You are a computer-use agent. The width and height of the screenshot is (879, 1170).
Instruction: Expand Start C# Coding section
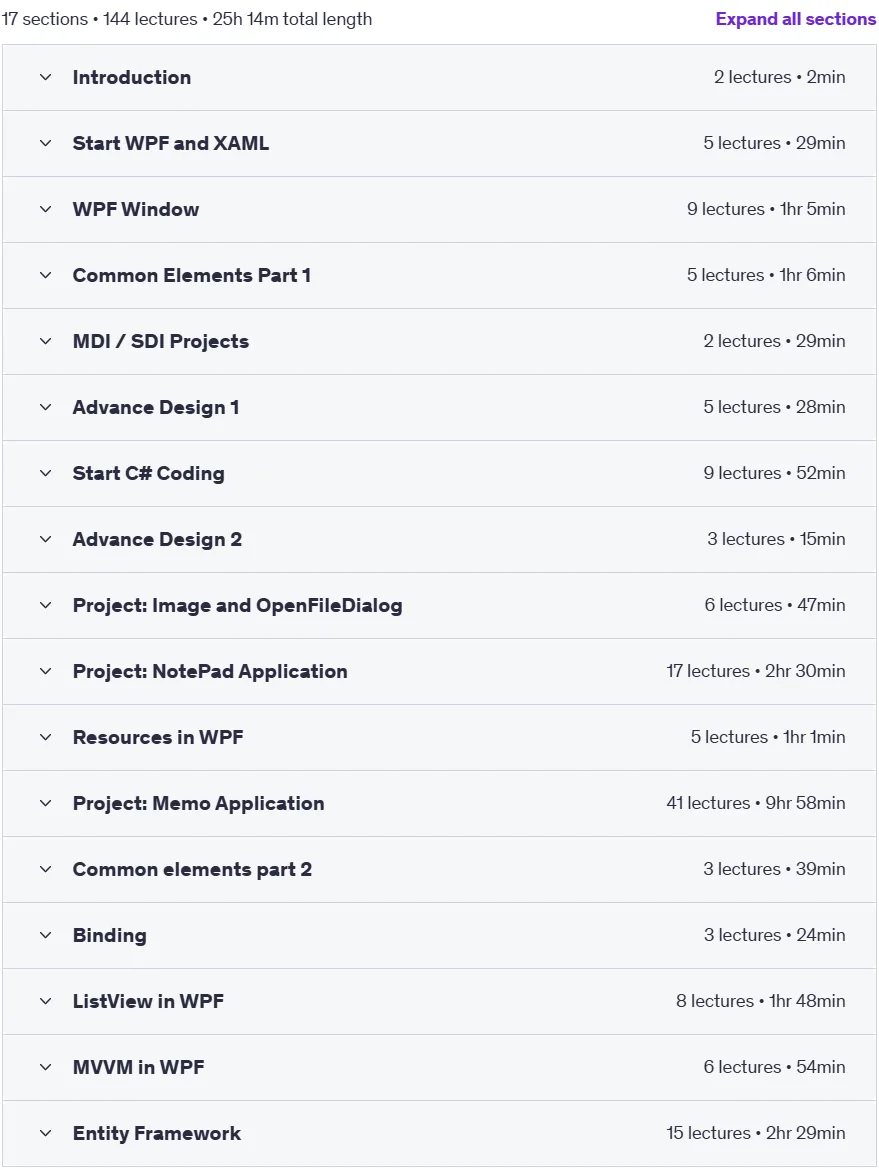pos(440,474)
